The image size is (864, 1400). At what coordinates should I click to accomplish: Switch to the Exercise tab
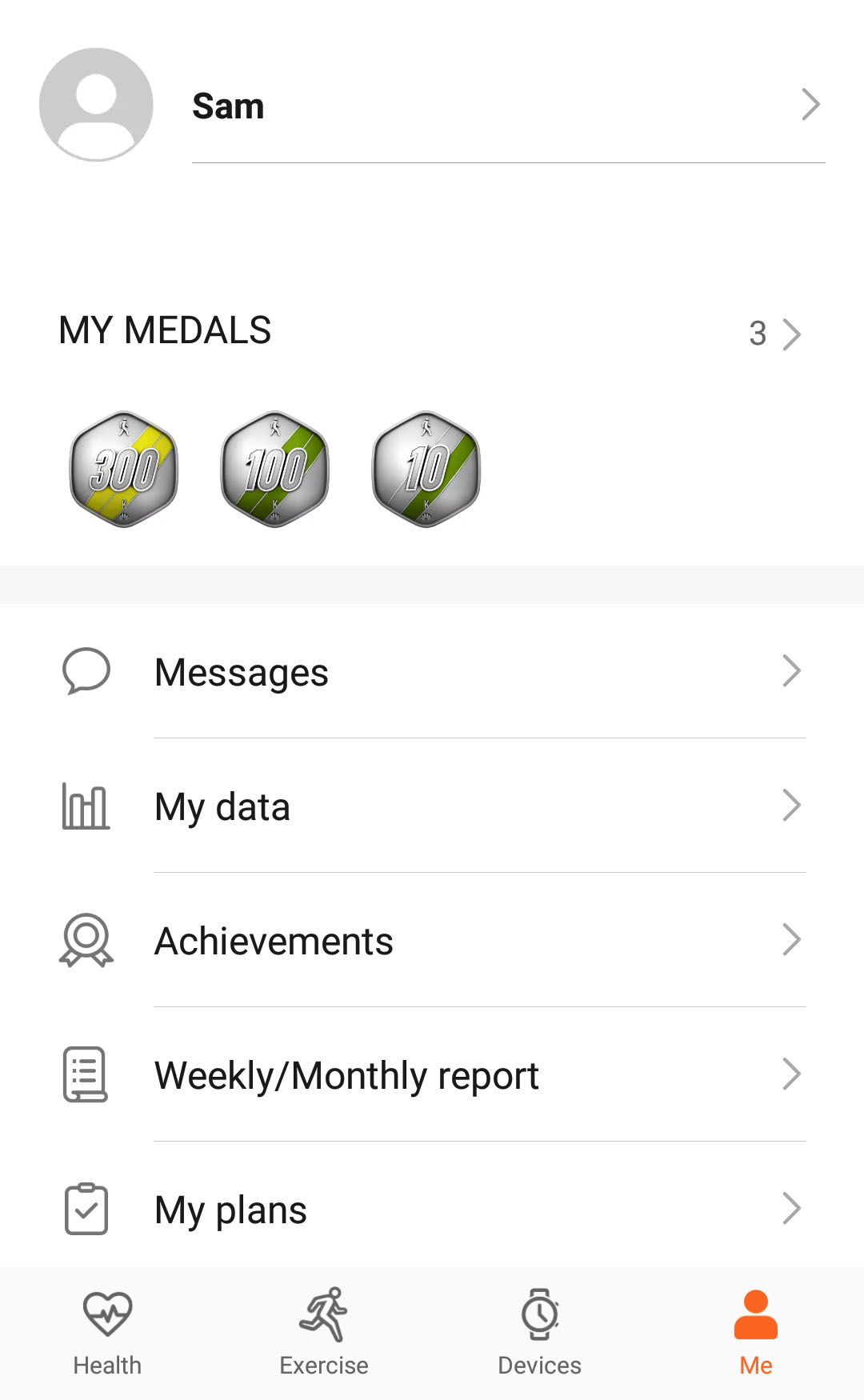tap(324, 1333)
